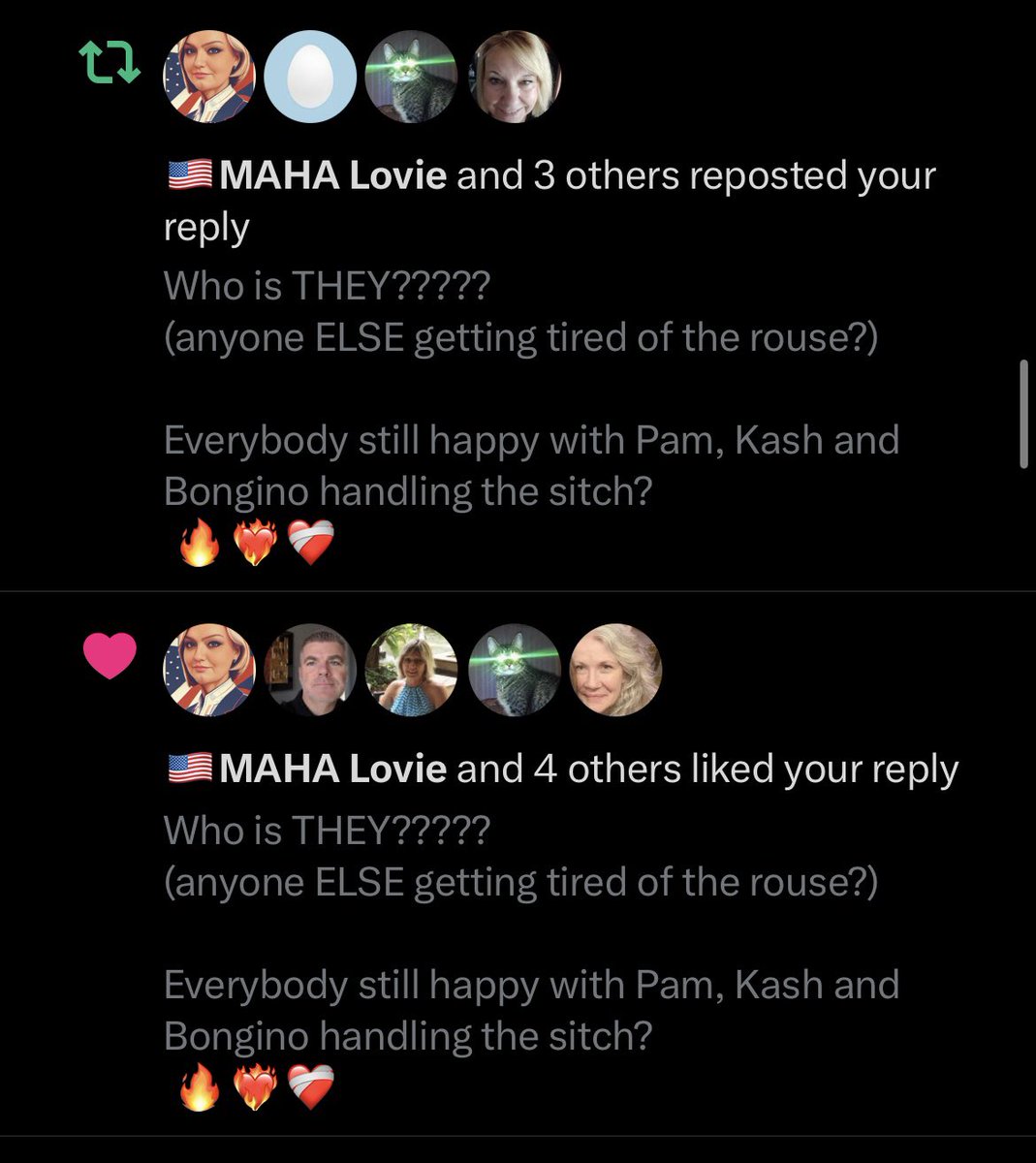Open MAHA Lovie's avatar in the liked notification
1036x1163 pixels.
click(208, 670)
